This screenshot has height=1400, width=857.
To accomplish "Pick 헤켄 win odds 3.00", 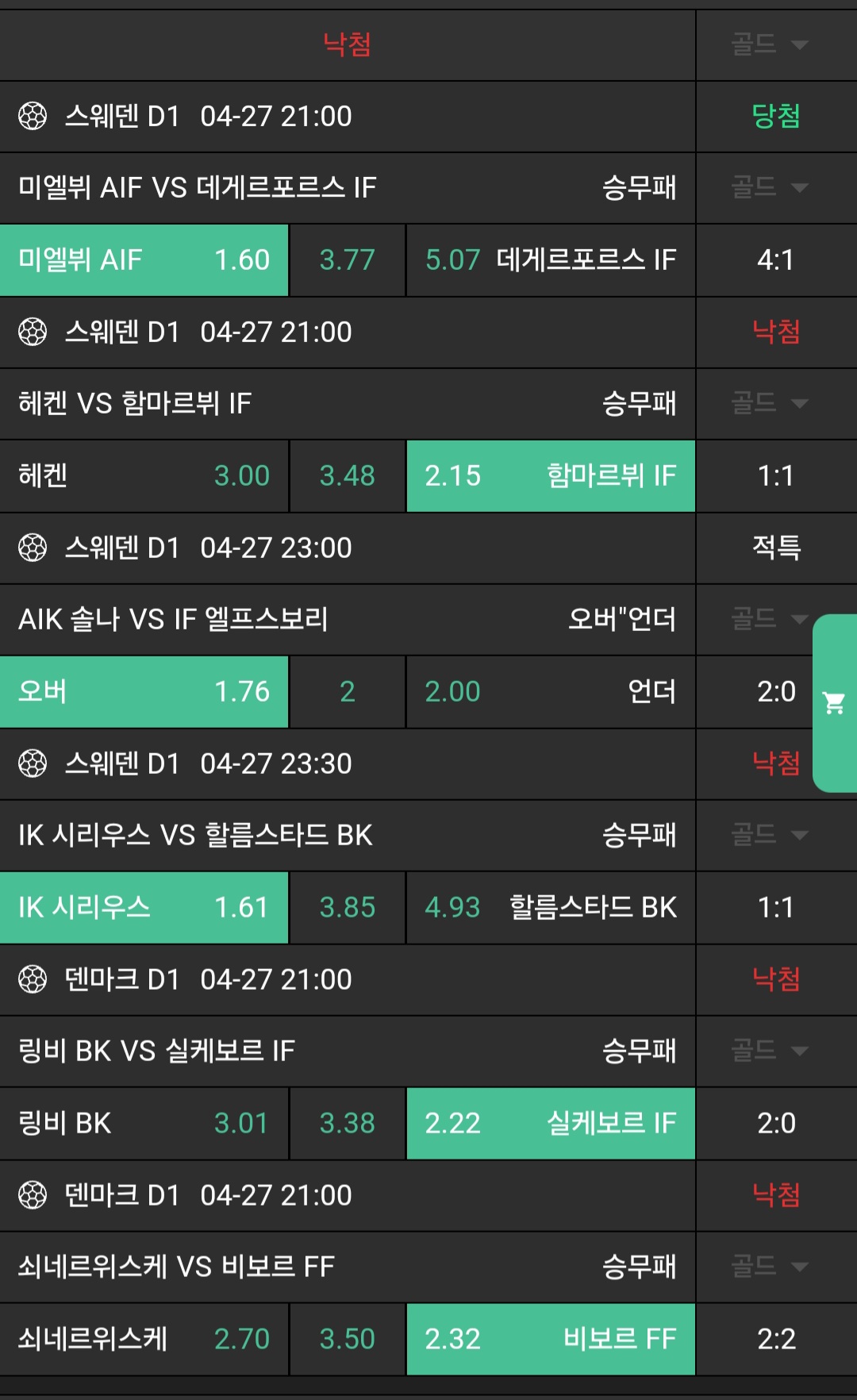I will (144, 476).
